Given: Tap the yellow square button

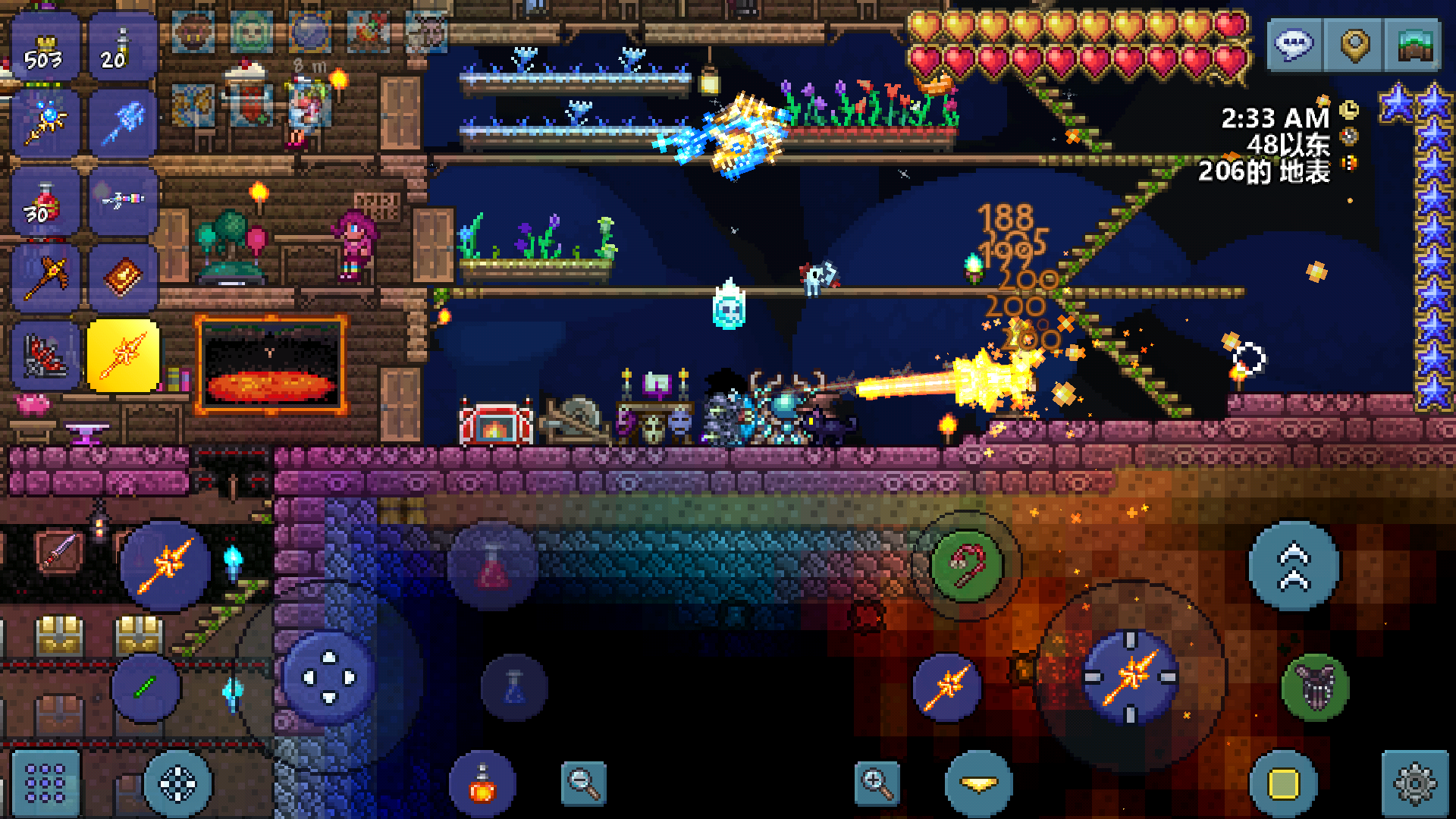Looking at the screenshot, I should tap(1283, 783).
